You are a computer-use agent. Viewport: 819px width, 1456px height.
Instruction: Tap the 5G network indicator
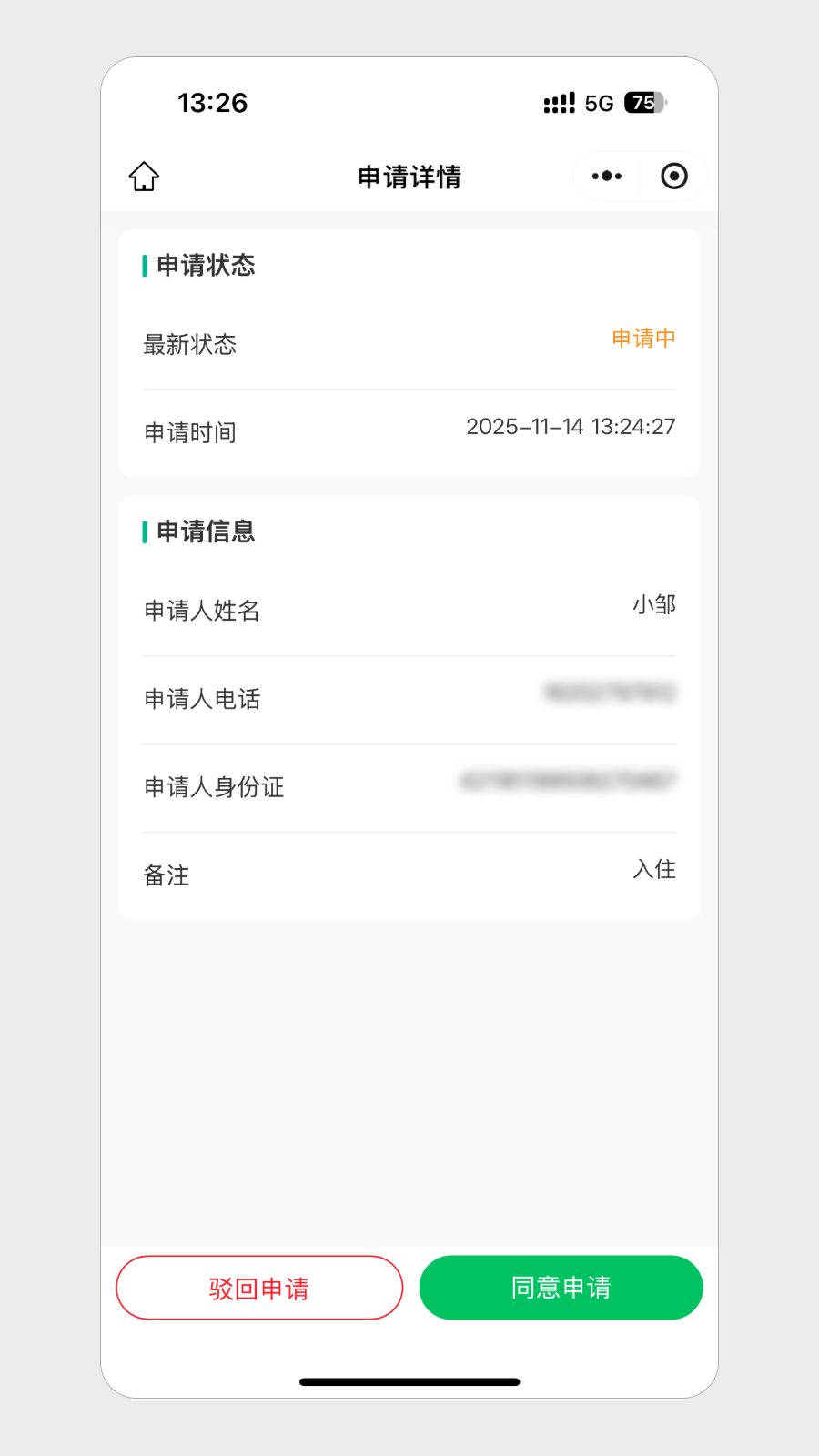pyautogui.click(x=599, y=104)
